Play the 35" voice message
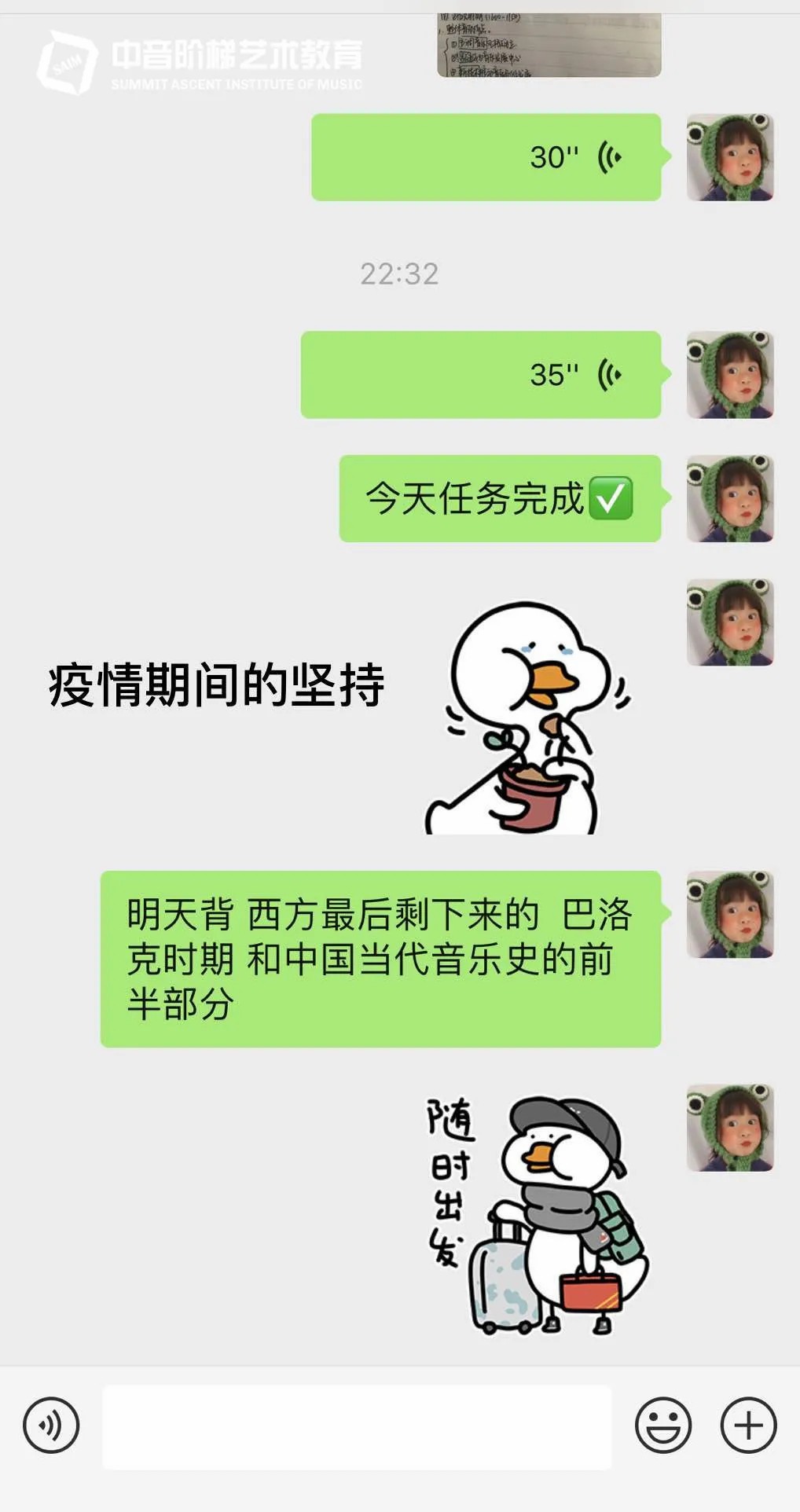Image resolution: width=800 pixels, height=1512 pixels. tap(480, 375)
